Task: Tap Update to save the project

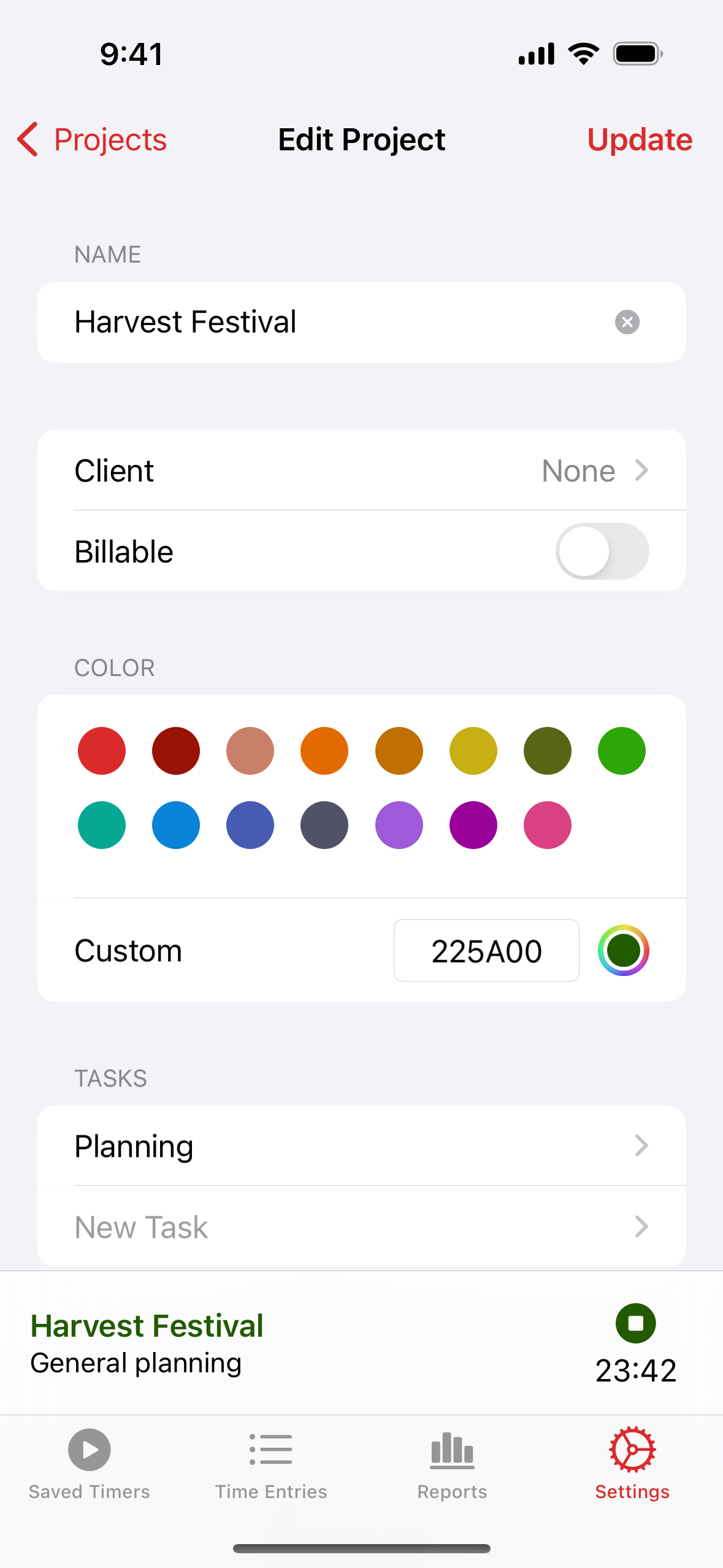Action: (640, 139)
